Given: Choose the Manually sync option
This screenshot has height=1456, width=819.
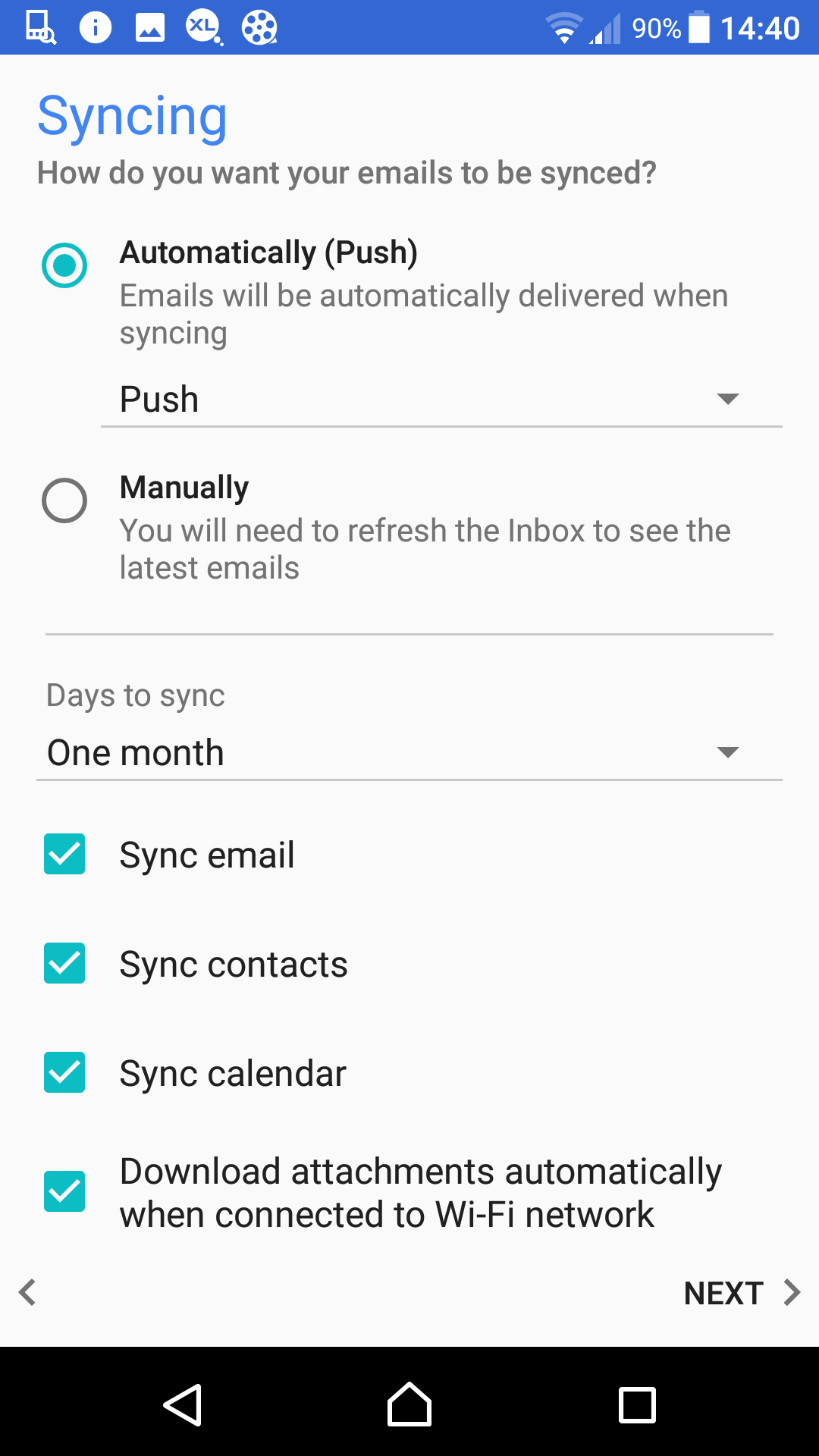Looking at the screenshot, I should 64,500.
